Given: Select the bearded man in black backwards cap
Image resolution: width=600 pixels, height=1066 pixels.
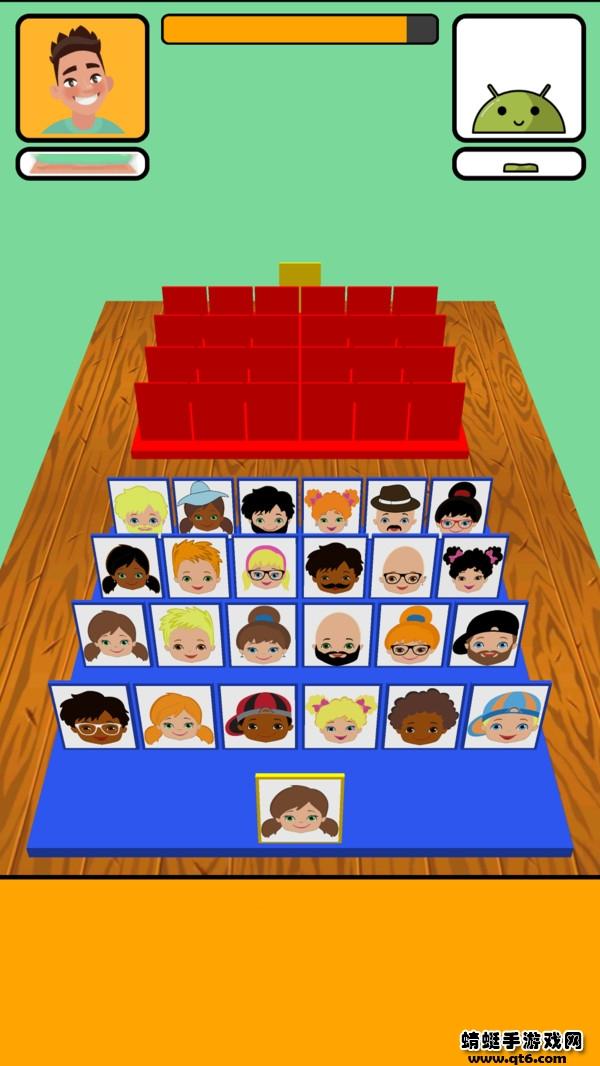Looking at the screenshot, I should (x=487, y=634).
